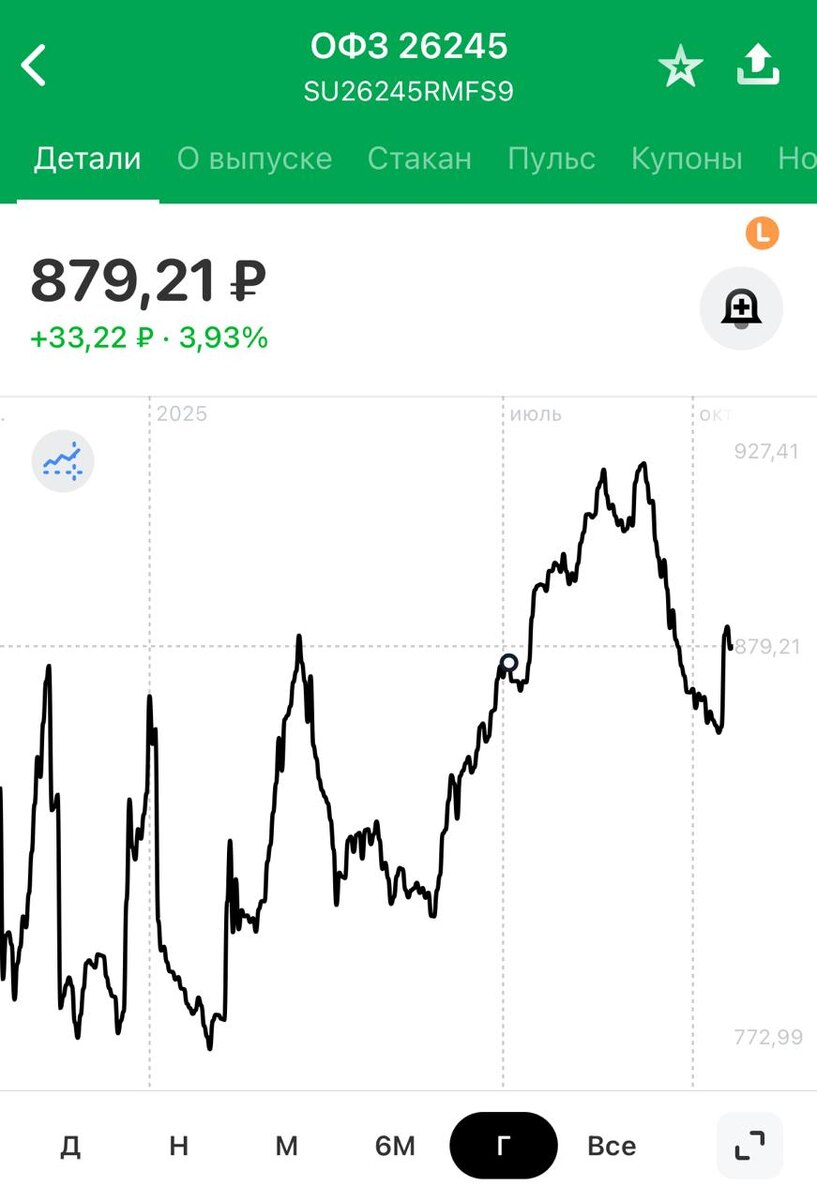Screen dimensions: 817x1200
Task: Open the Купоны tab
Action: [686, 159]
